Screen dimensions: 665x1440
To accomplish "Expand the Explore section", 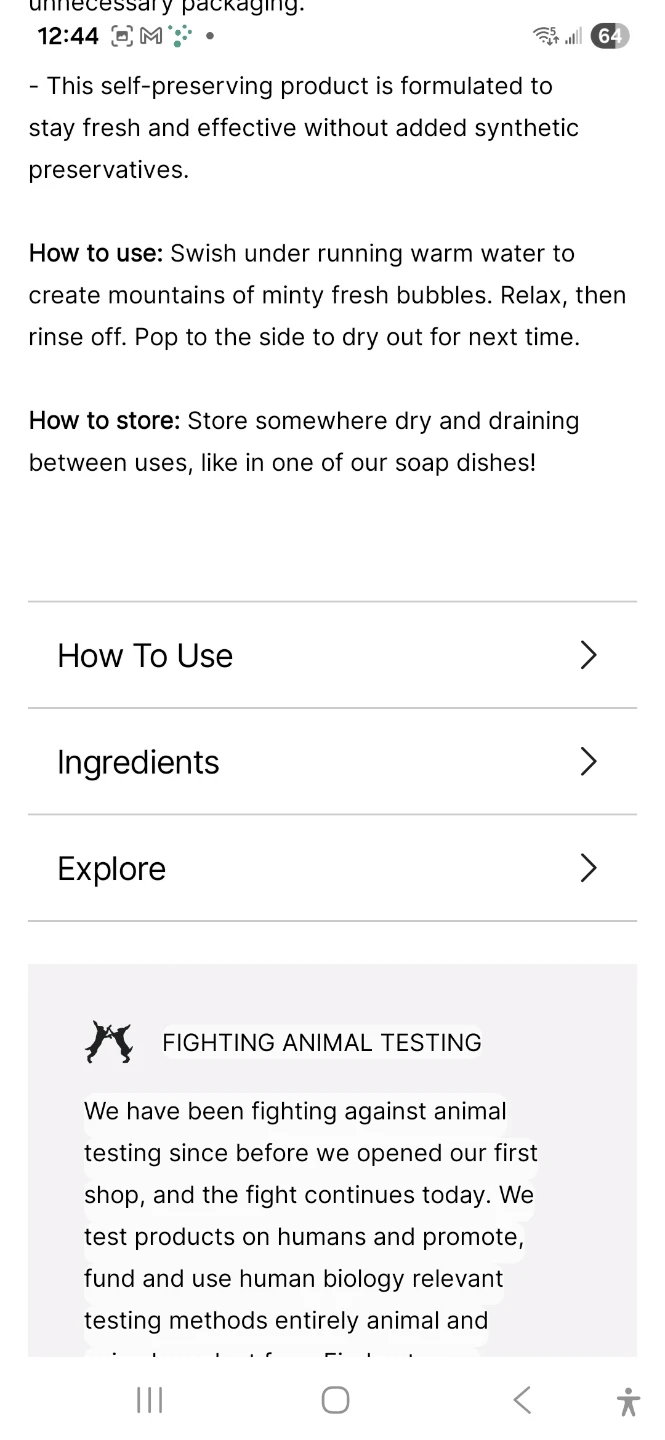I will (x=332, y=868).
